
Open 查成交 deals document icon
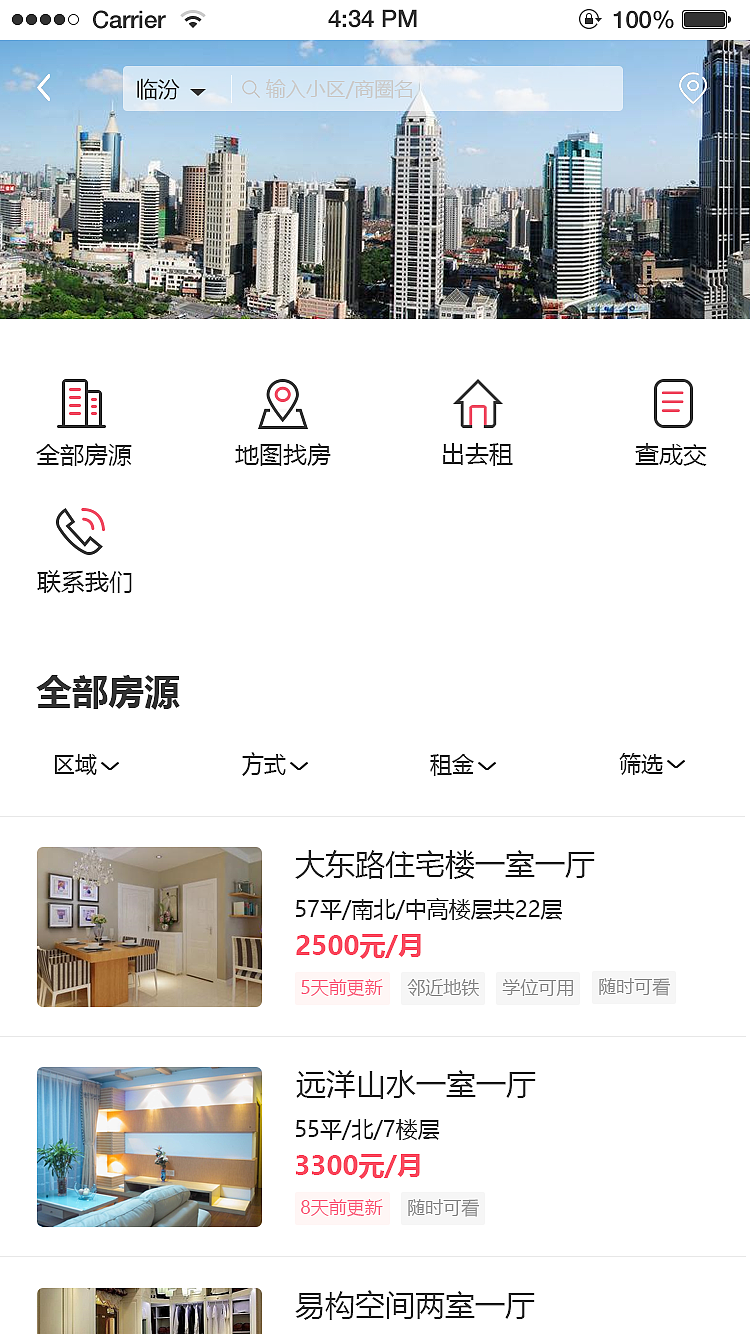673,402
